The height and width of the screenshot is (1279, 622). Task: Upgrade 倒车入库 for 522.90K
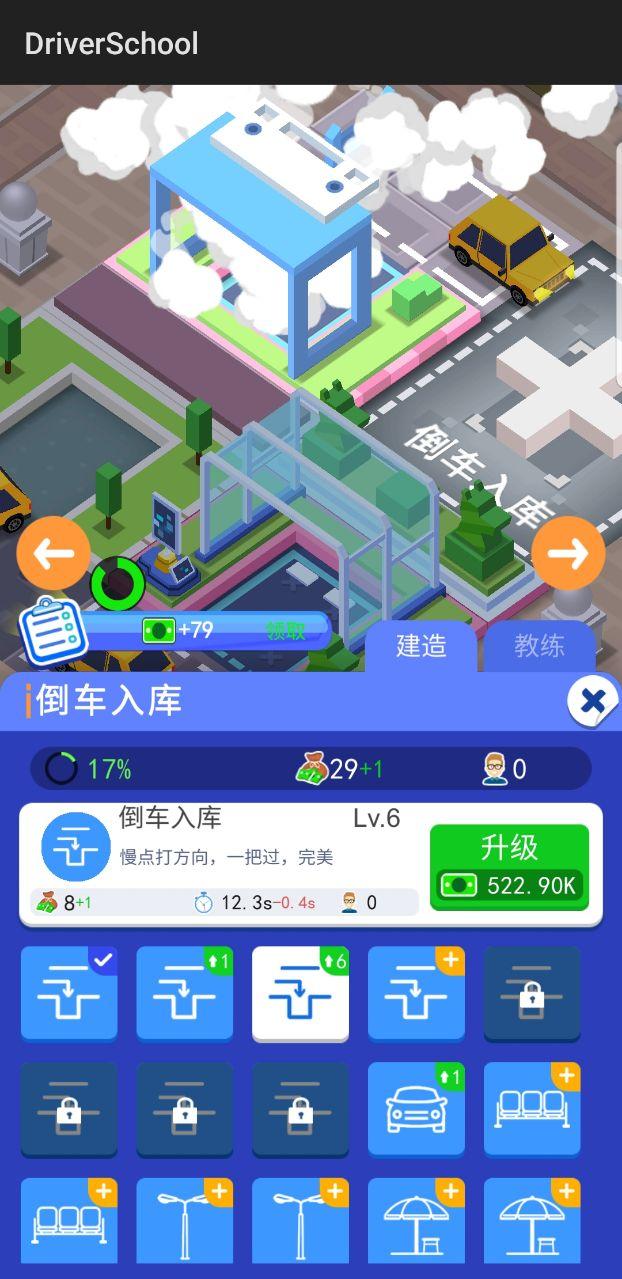[x=509, y=867]
